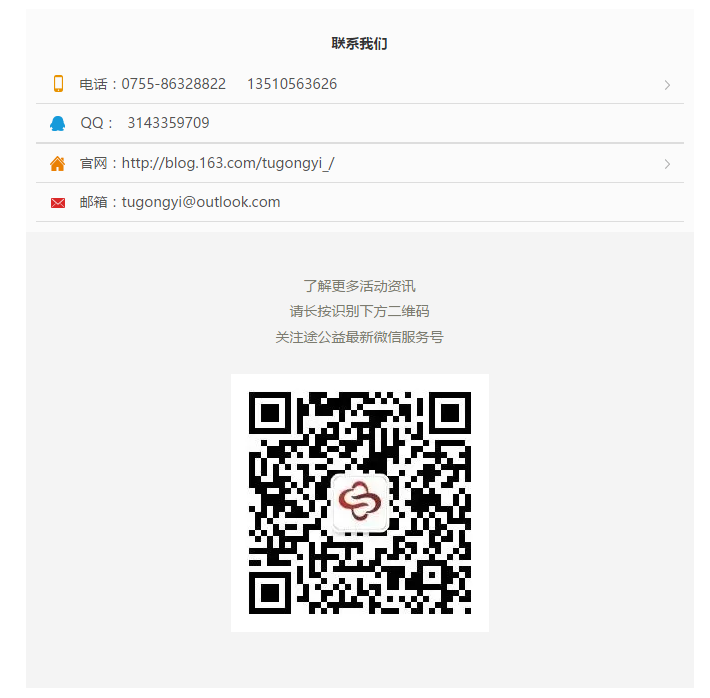Call the phone number 0755-86328822 row
The width and height of the screenshot is (710, 698).
point(173,84)
